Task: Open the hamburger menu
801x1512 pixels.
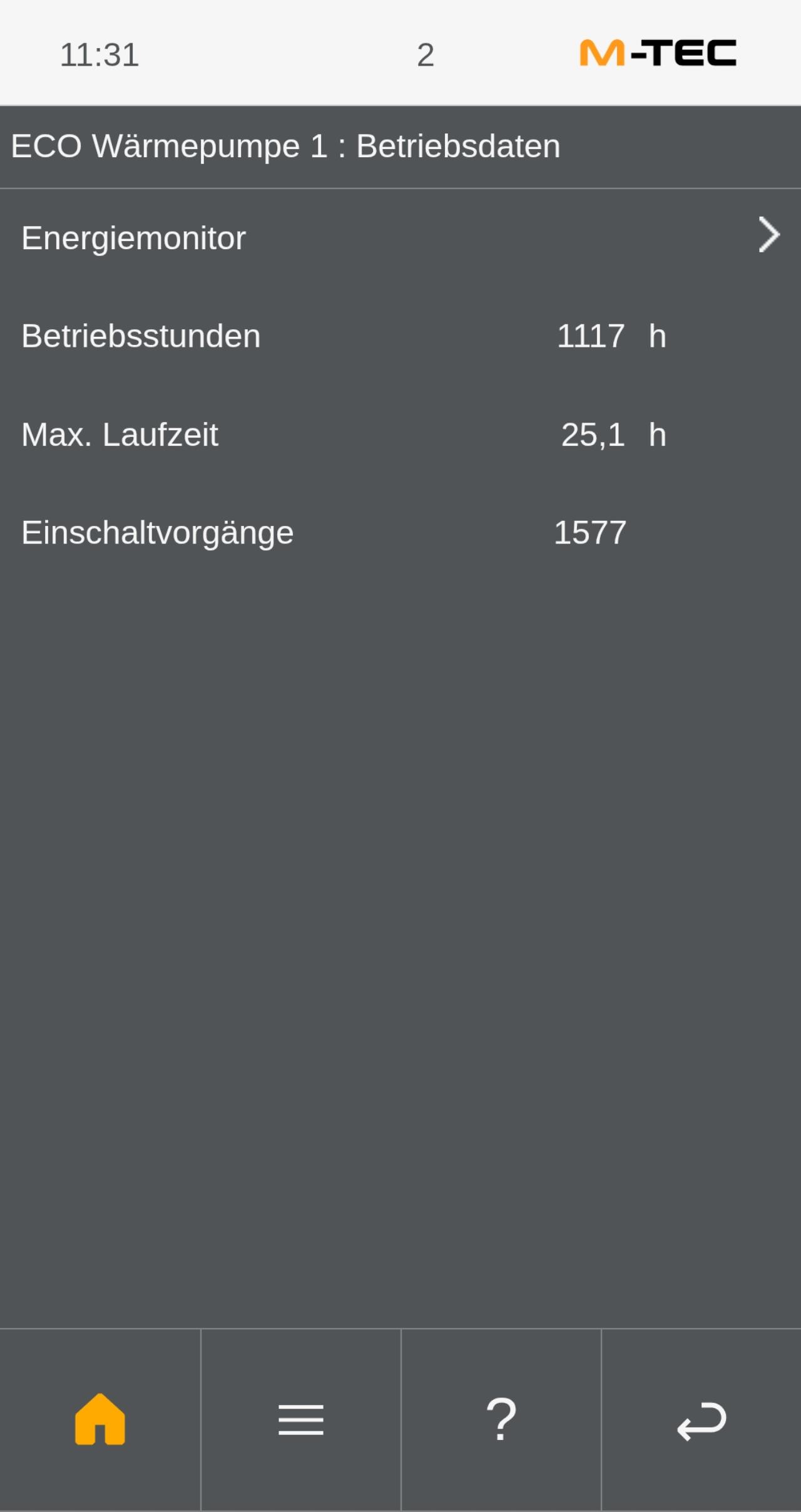Action: (301, 1419)
